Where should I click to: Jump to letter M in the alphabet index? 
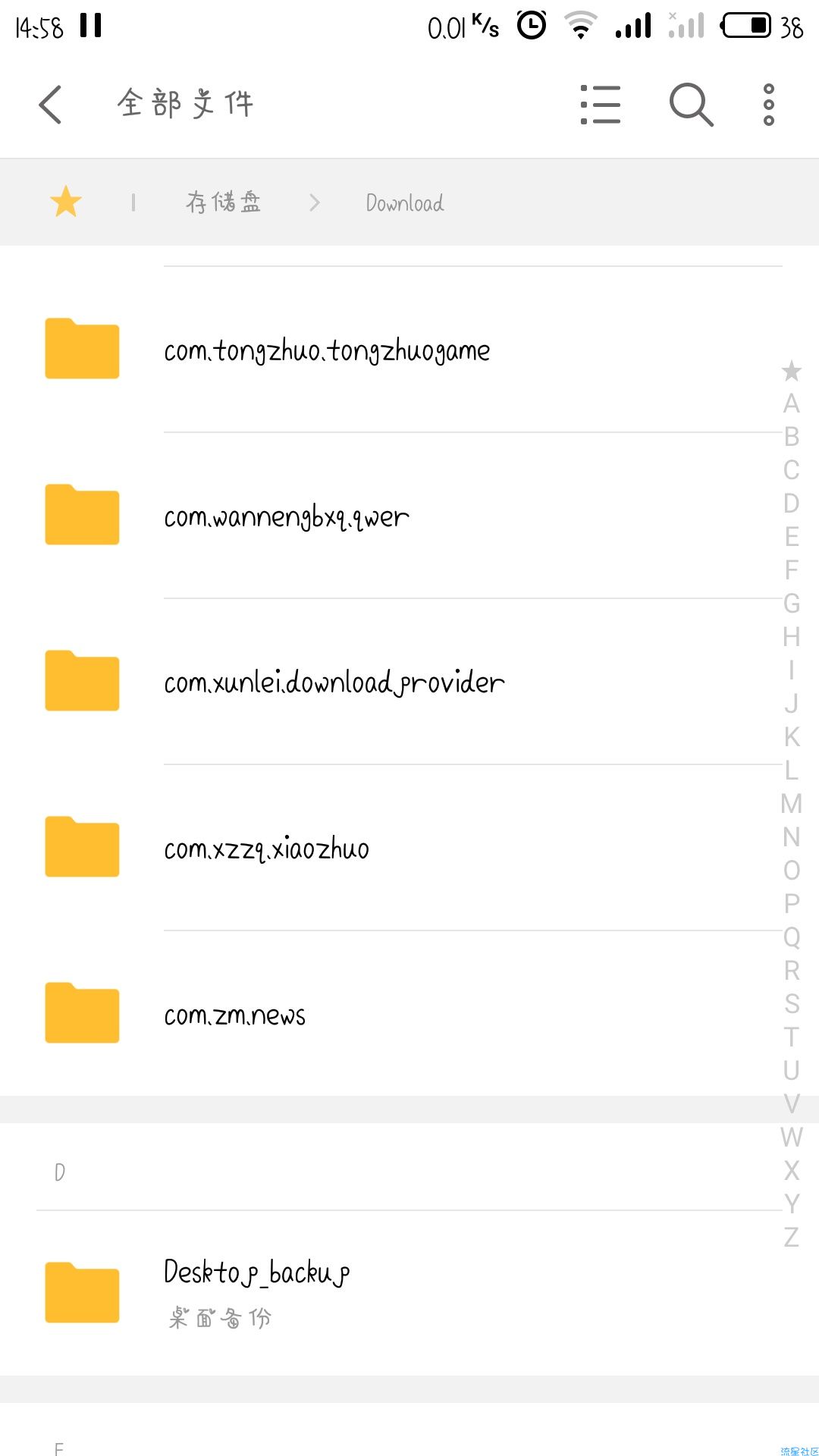[x=791, y=803]
